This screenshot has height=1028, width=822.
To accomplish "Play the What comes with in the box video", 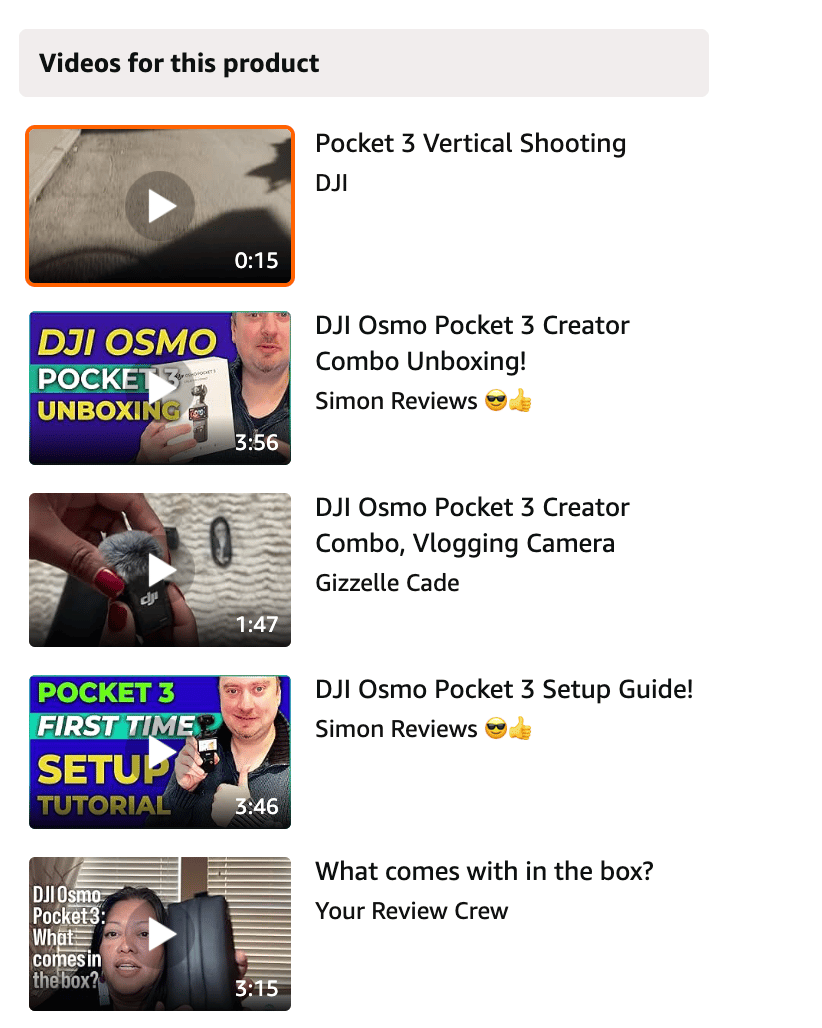I will click(x=160, y=934).
